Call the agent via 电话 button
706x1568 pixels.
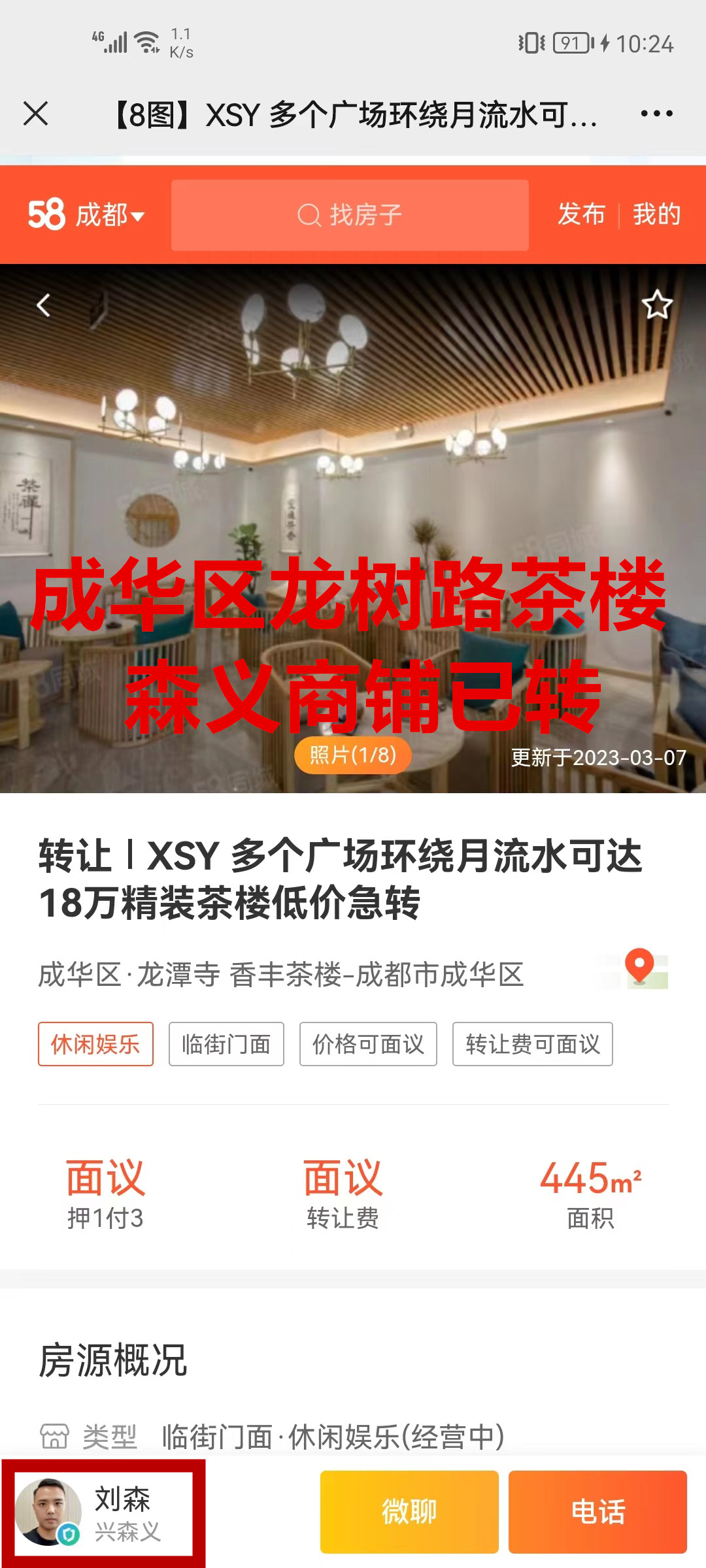tap(597, 1512)
